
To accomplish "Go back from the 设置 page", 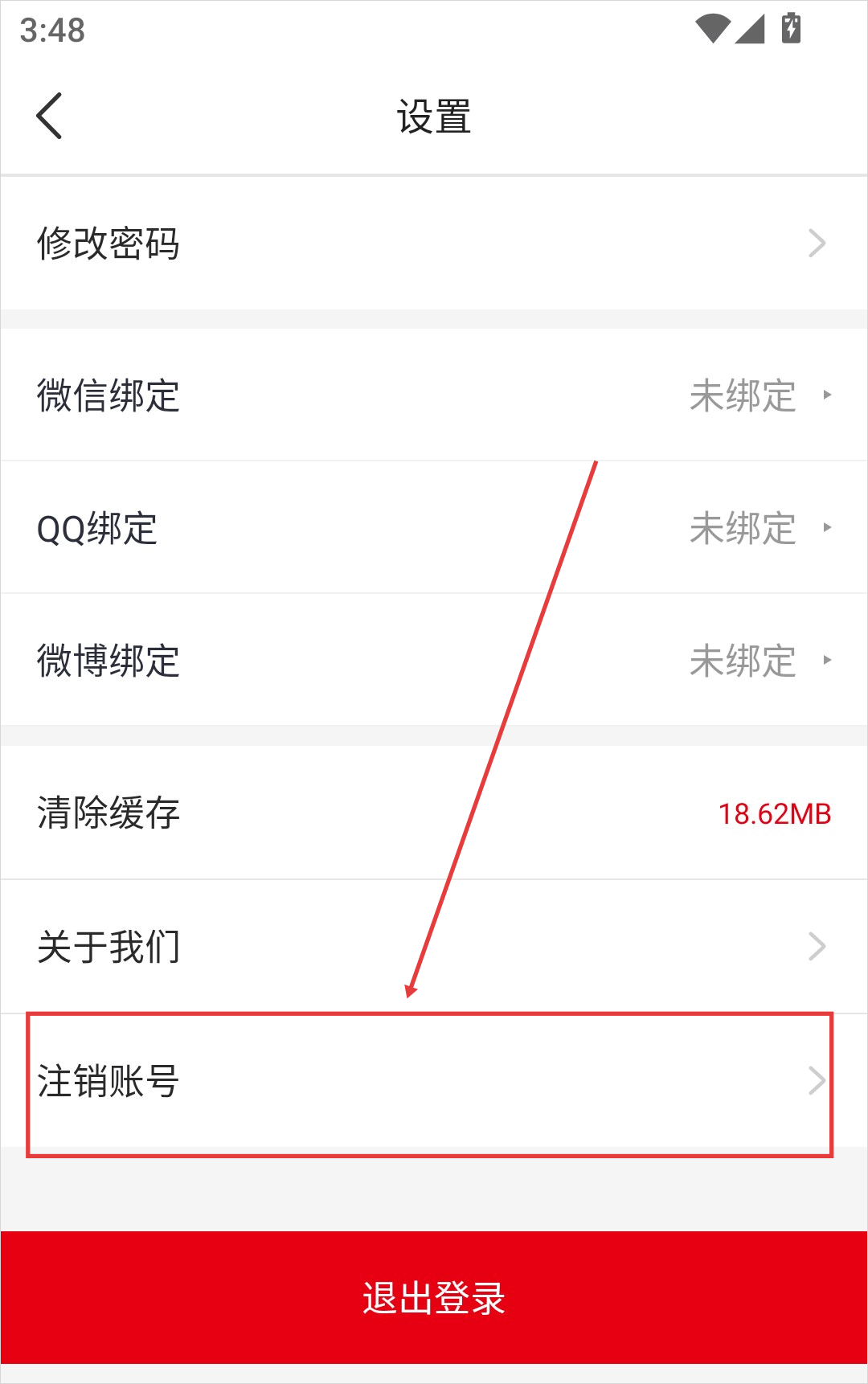I will click(x=50, y=116).
